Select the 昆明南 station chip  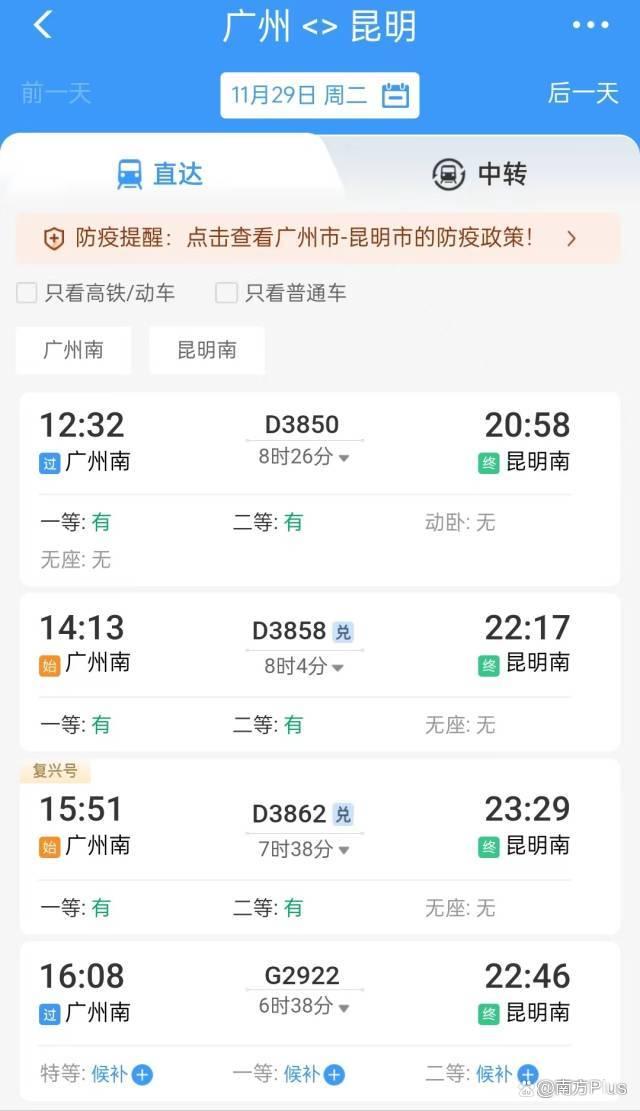click(x=207, y=351)
